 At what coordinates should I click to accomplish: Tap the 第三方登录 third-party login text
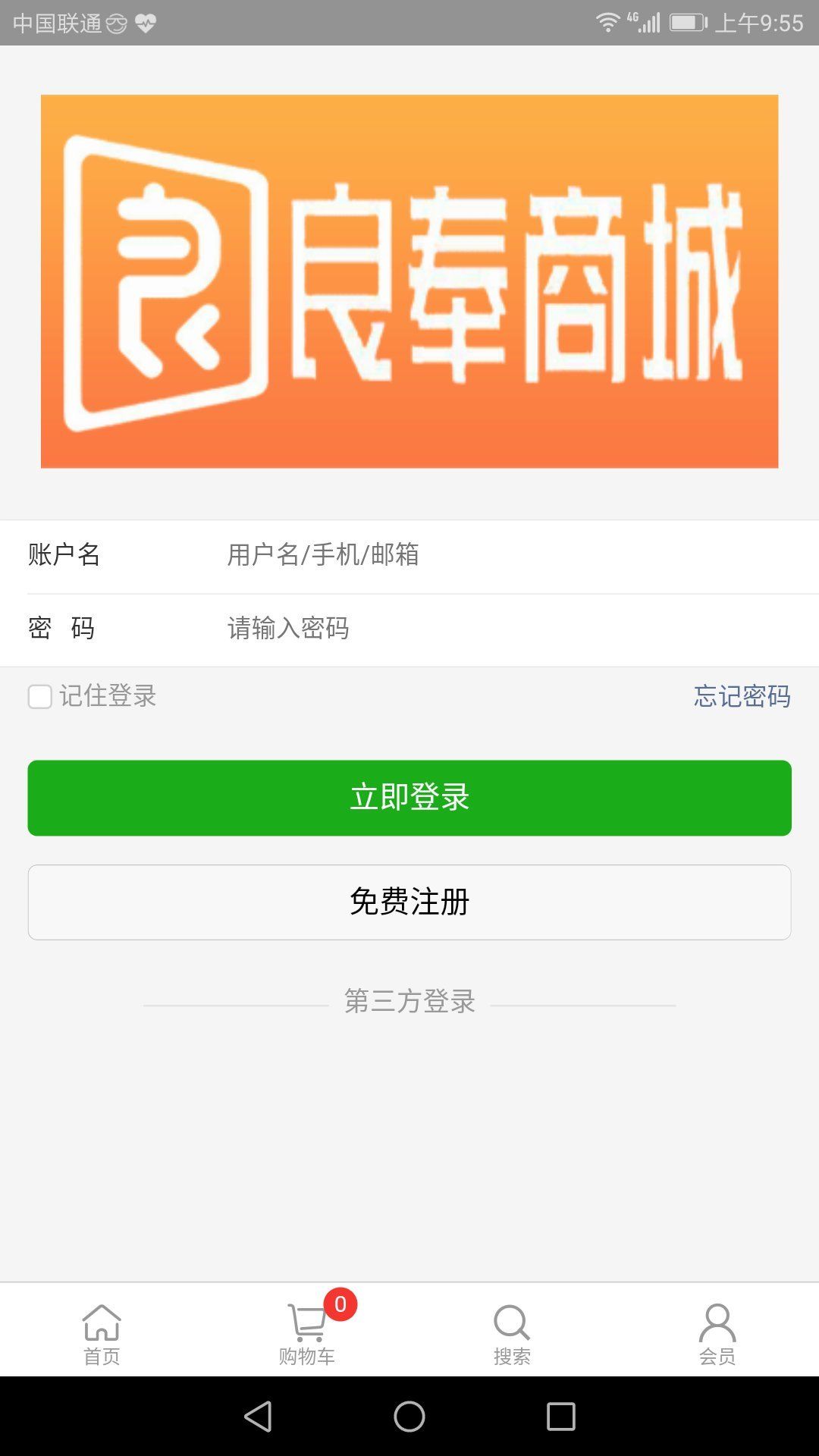tap(409, 1001)
